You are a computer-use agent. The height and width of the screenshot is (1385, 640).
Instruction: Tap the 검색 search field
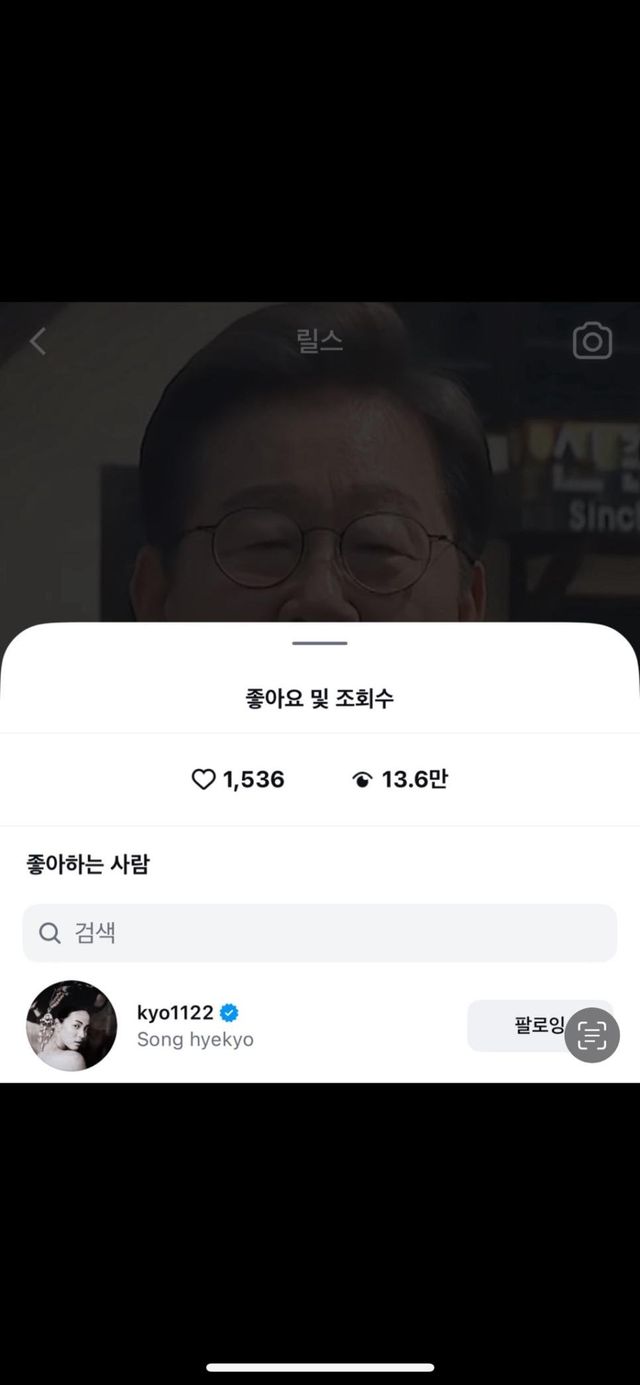point(320,933)
